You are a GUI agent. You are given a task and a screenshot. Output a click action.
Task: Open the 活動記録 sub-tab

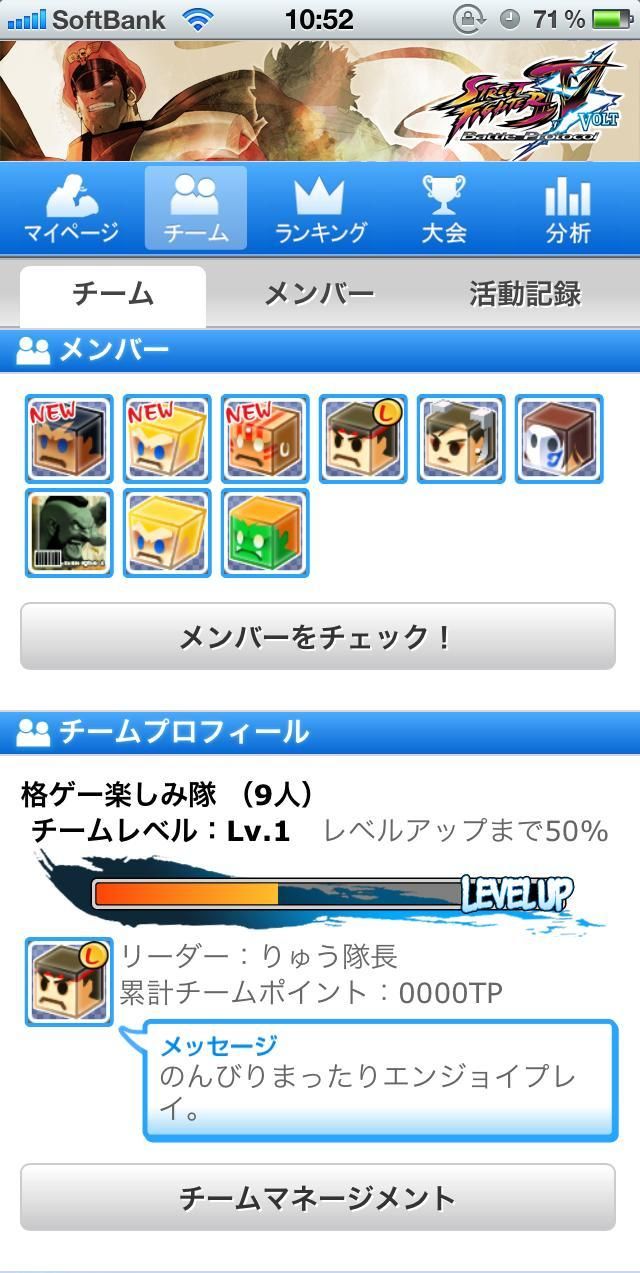coord(525,294)
